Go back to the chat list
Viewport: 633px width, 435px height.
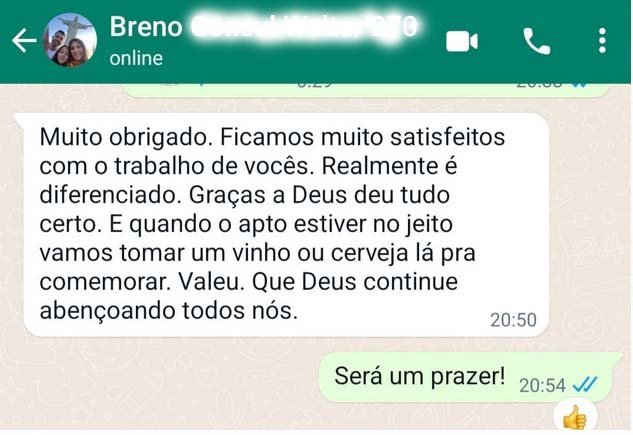click(x=24, y=41)
